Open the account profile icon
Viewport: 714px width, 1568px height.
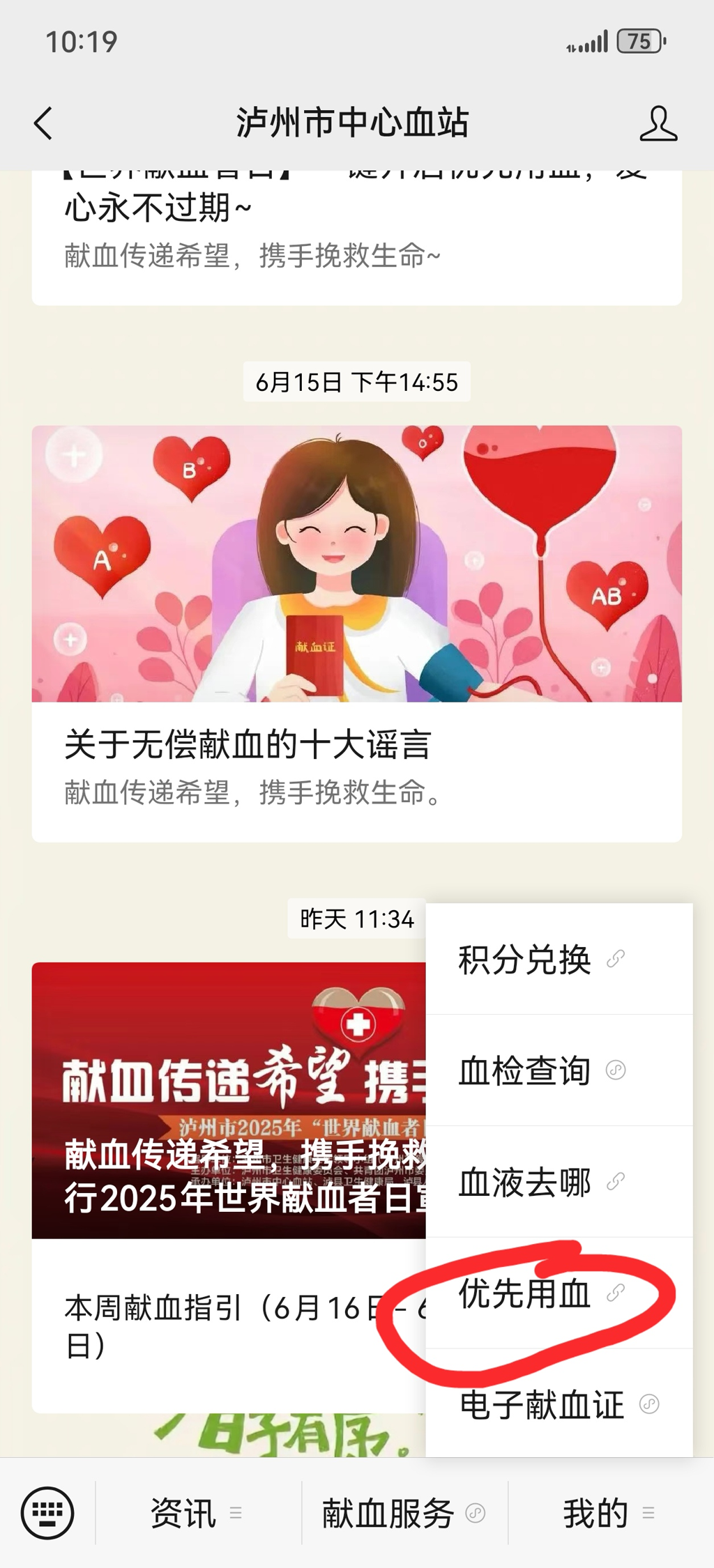658,123
